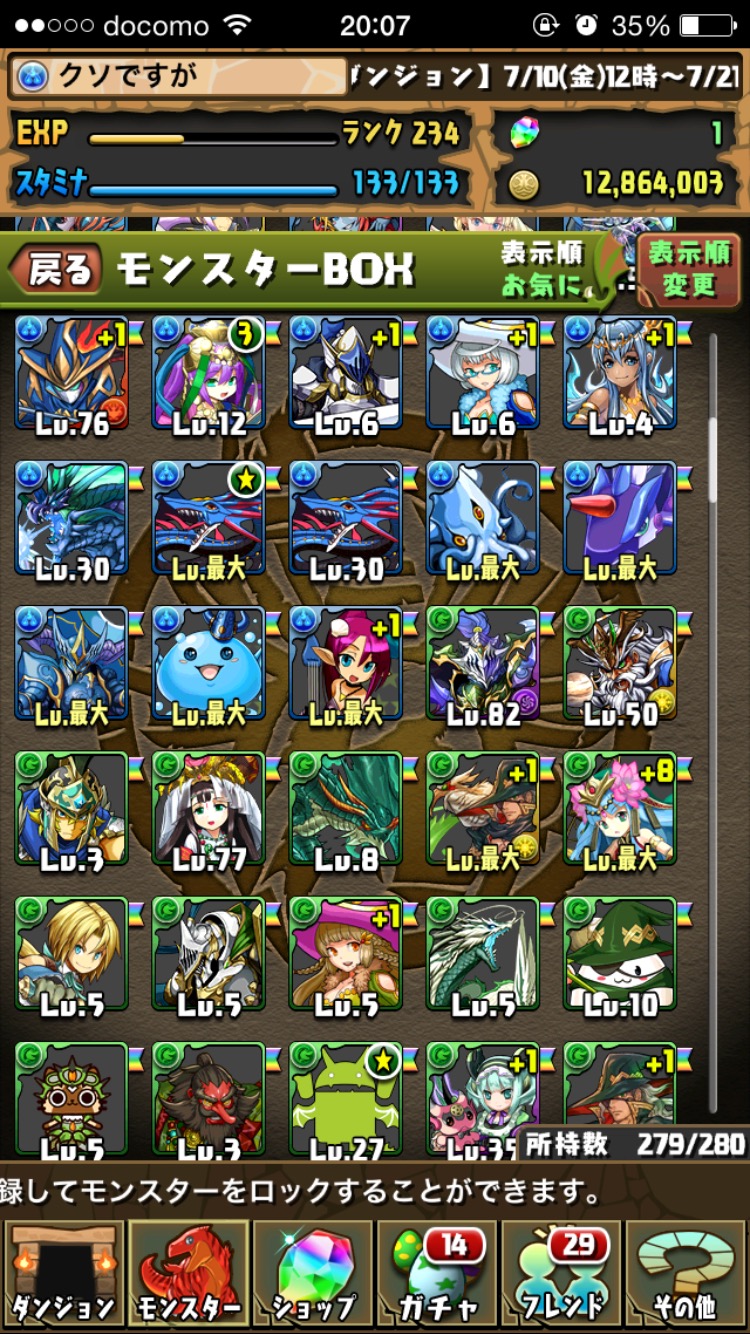The height and width of the screenshot is (1334, 750).
Task: Select the Lv.76 blue armored monster
Action: click(x=71, y=373)
